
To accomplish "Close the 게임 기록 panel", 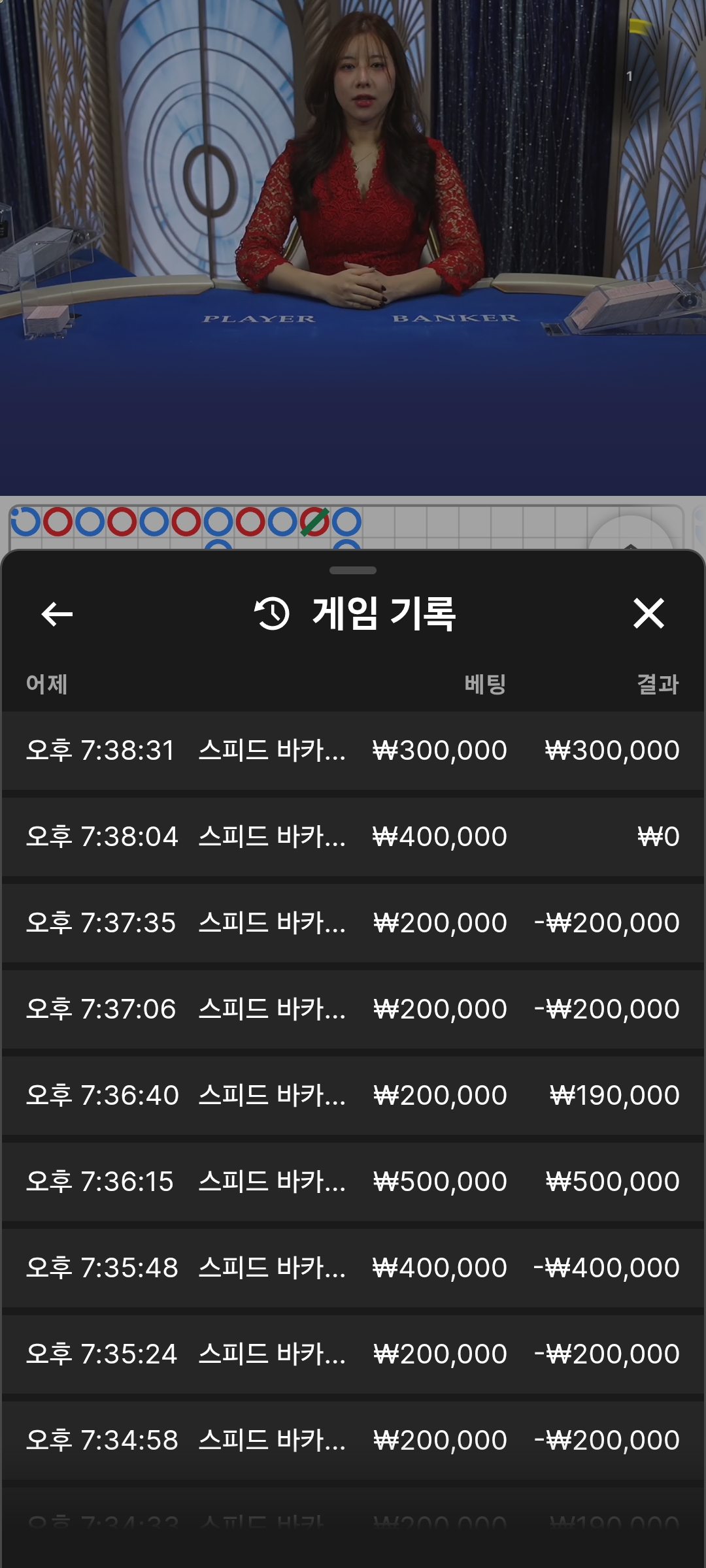I will 648,614.
